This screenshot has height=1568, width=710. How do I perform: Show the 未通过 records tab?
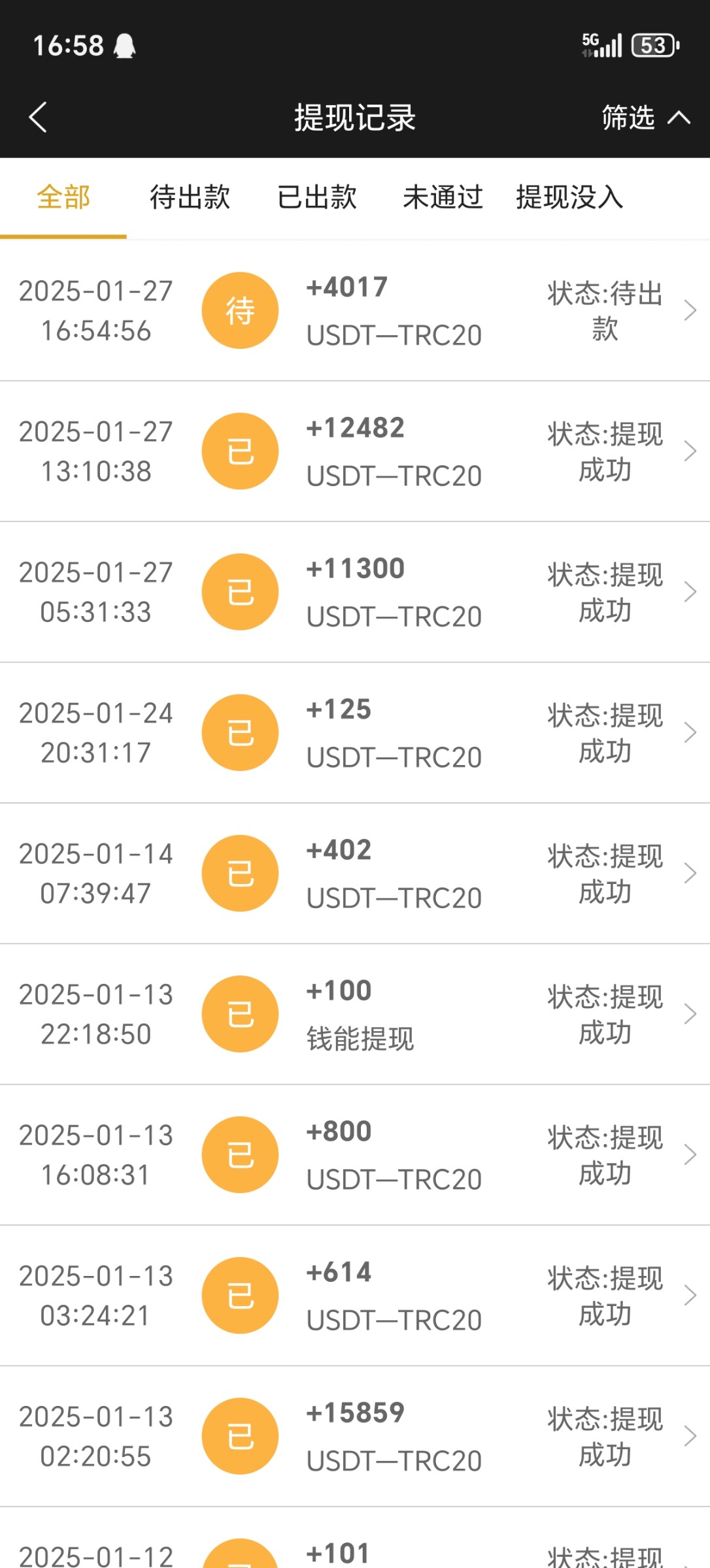tap(443, 197)
